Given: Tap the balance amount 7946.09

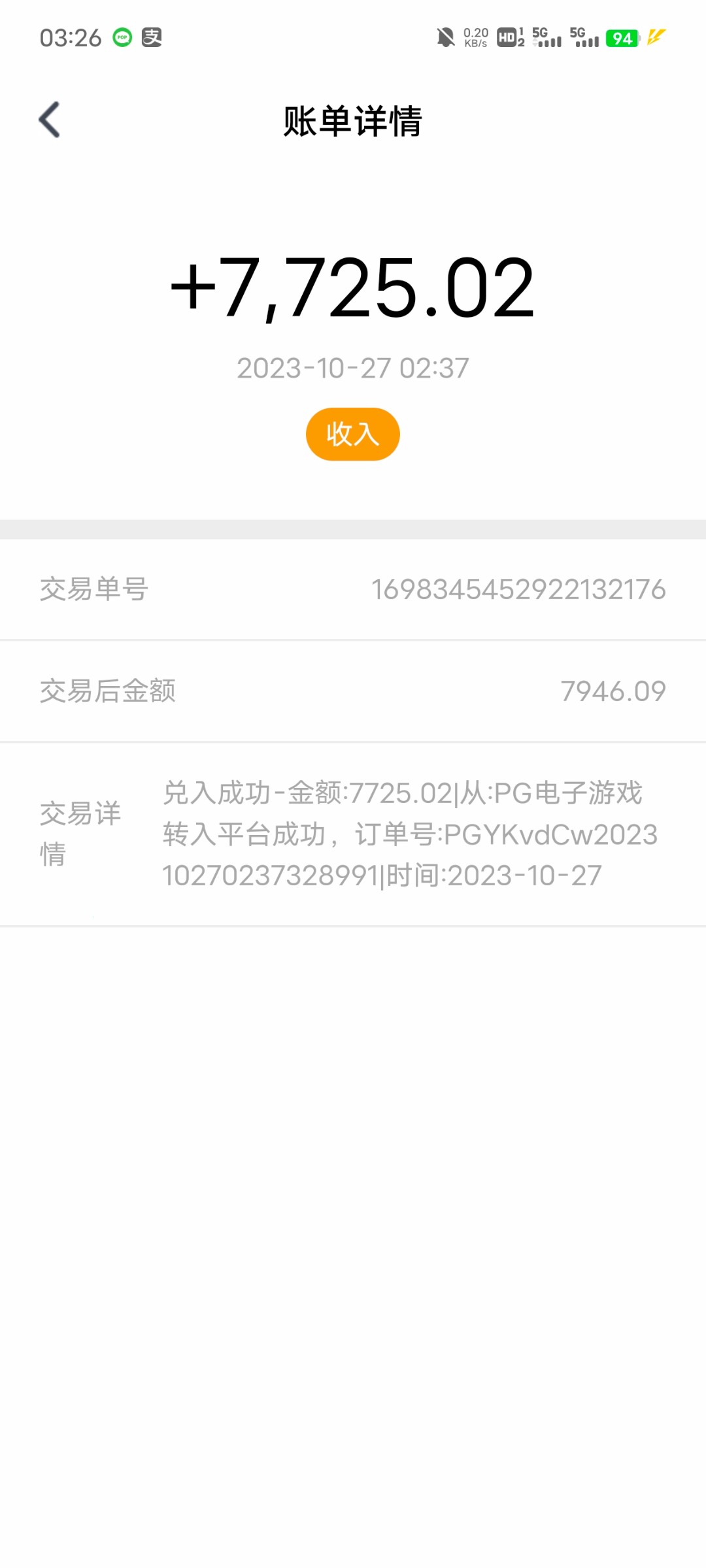Looking at the screenshot, I should 613,691.
